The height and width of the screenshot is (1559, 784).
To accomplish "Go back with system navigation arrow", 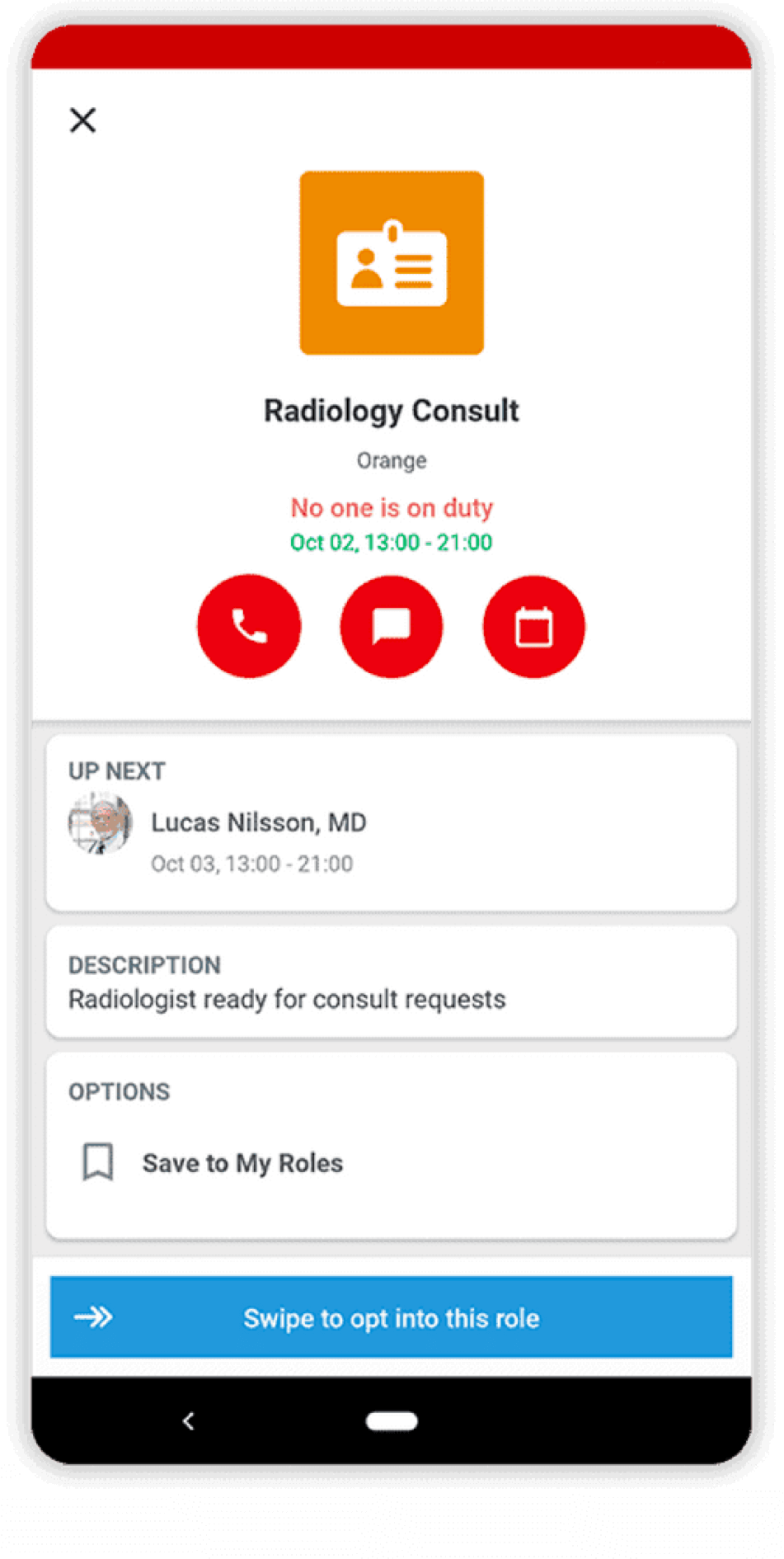I will tap(189, 1421).
